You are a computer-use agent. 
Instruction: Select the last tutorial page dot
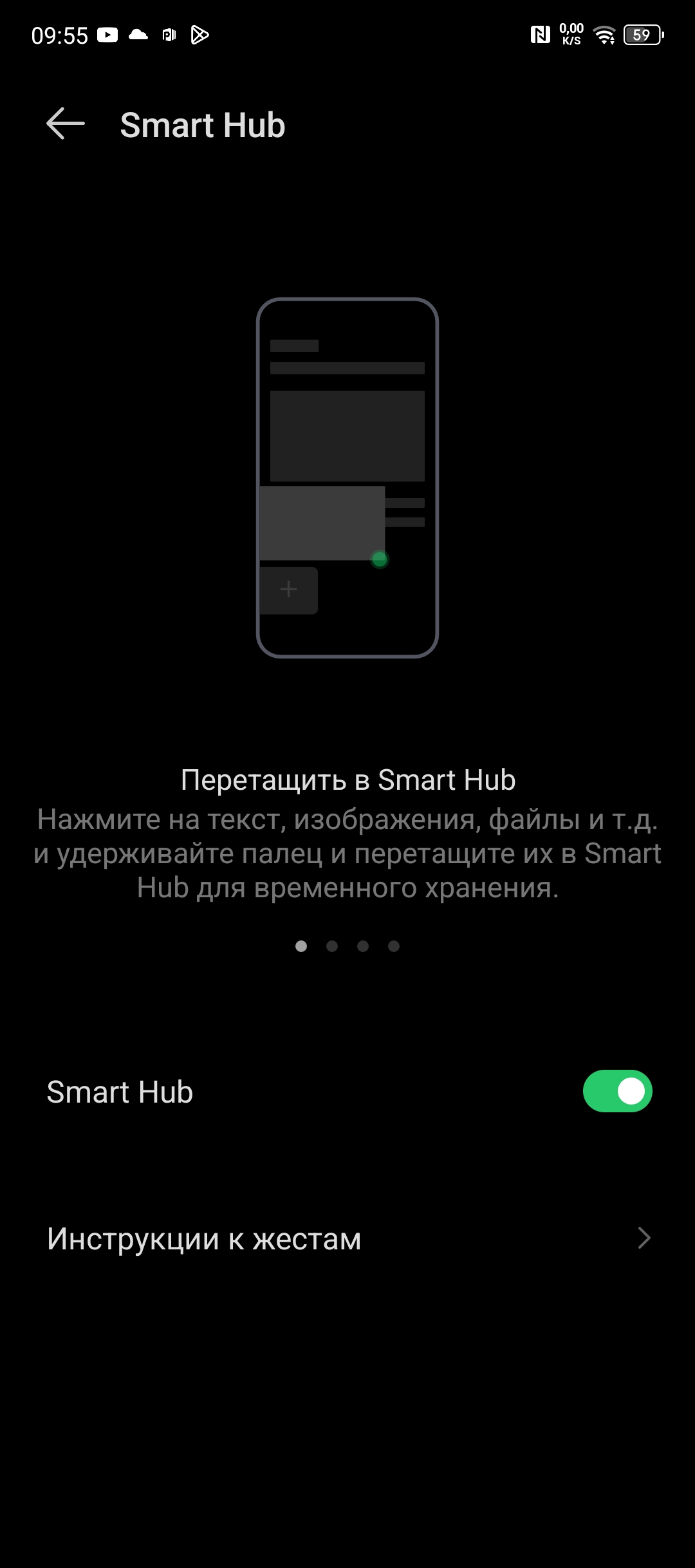click(394, 946)
